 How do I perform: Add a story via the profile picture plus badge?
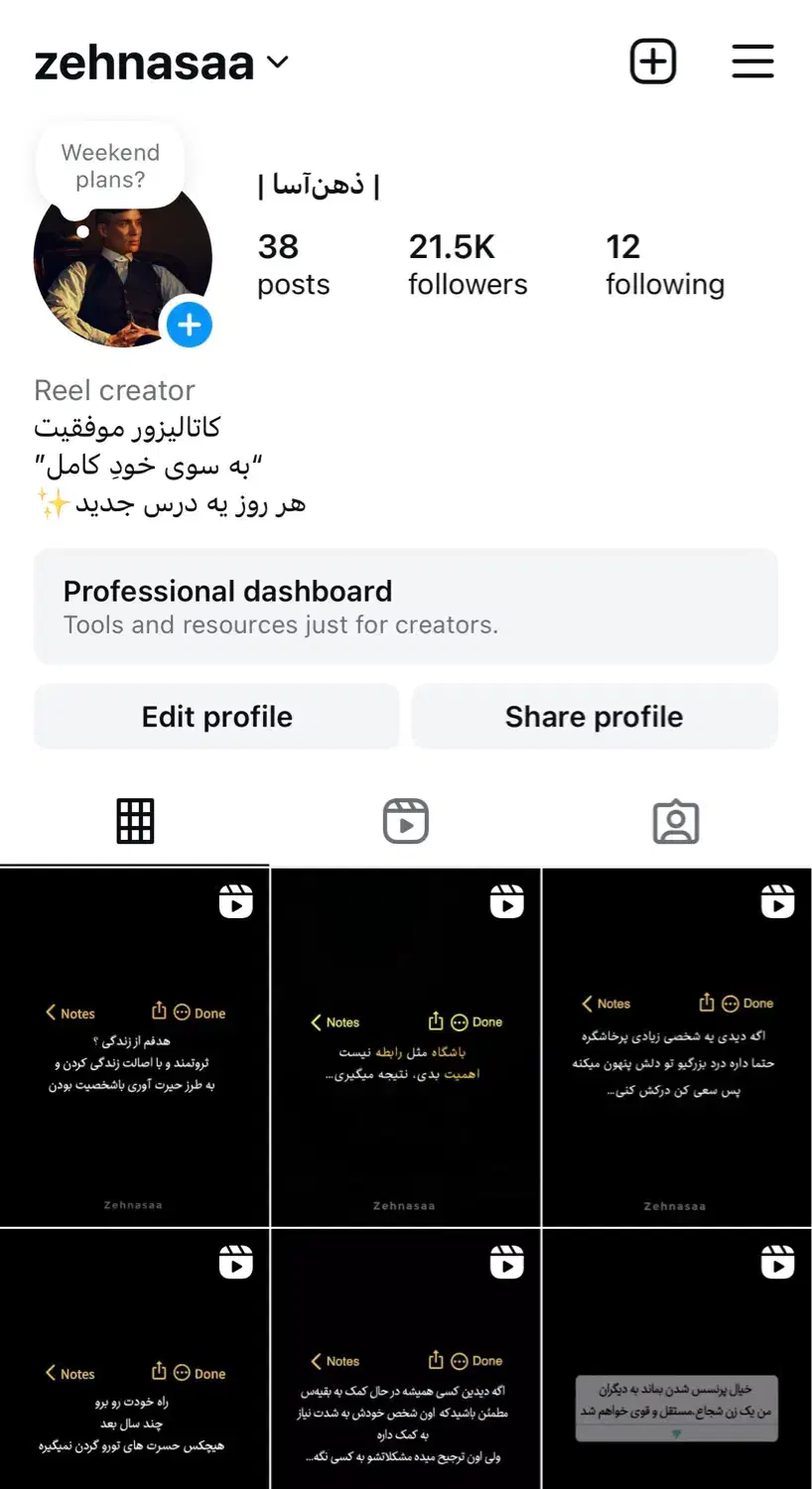tap(189, 325)
